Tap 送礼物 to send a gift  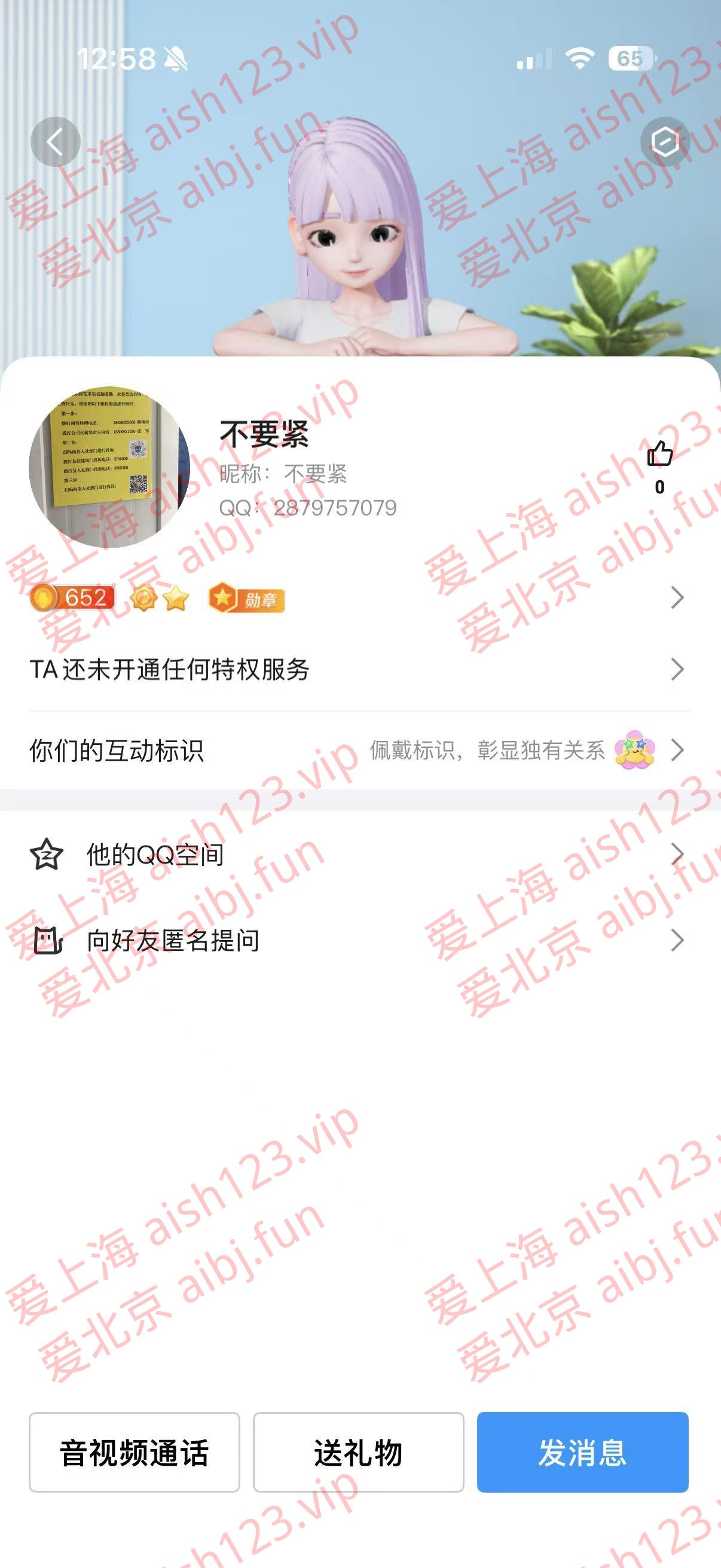pos(358,1453)
